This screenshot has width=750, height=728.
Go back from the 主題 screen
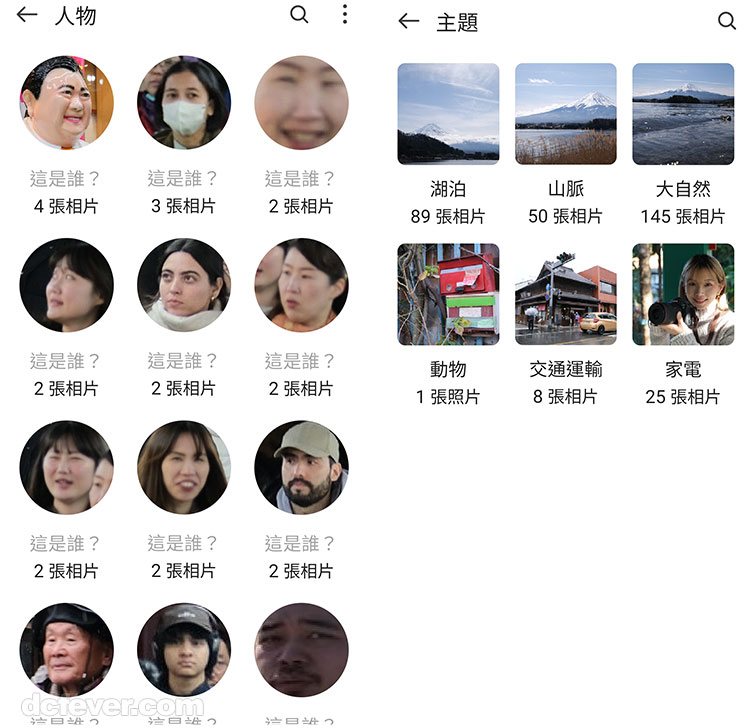pyautogui.click(x=408, y=21)
